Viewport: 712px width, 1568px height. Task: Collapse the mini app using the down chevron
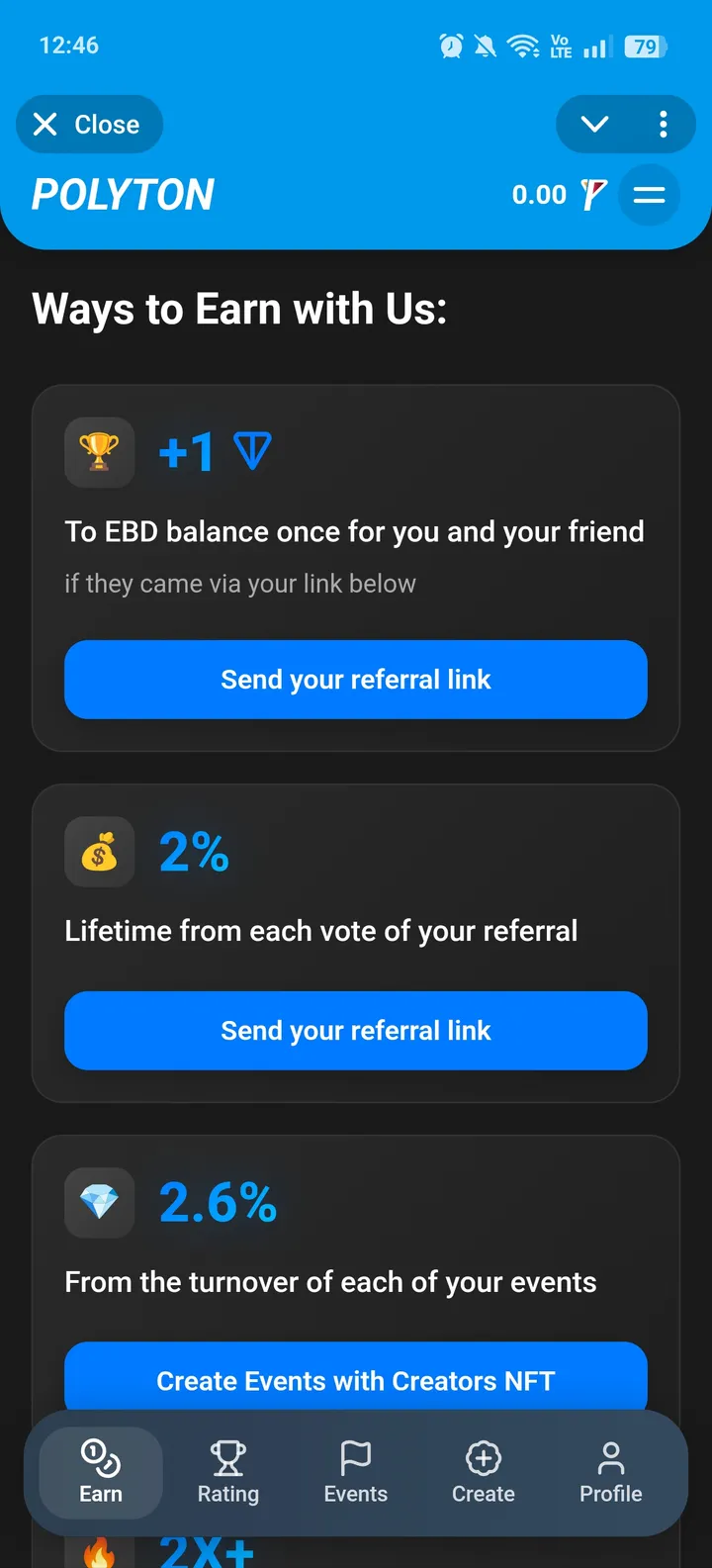tap(594, 125)
